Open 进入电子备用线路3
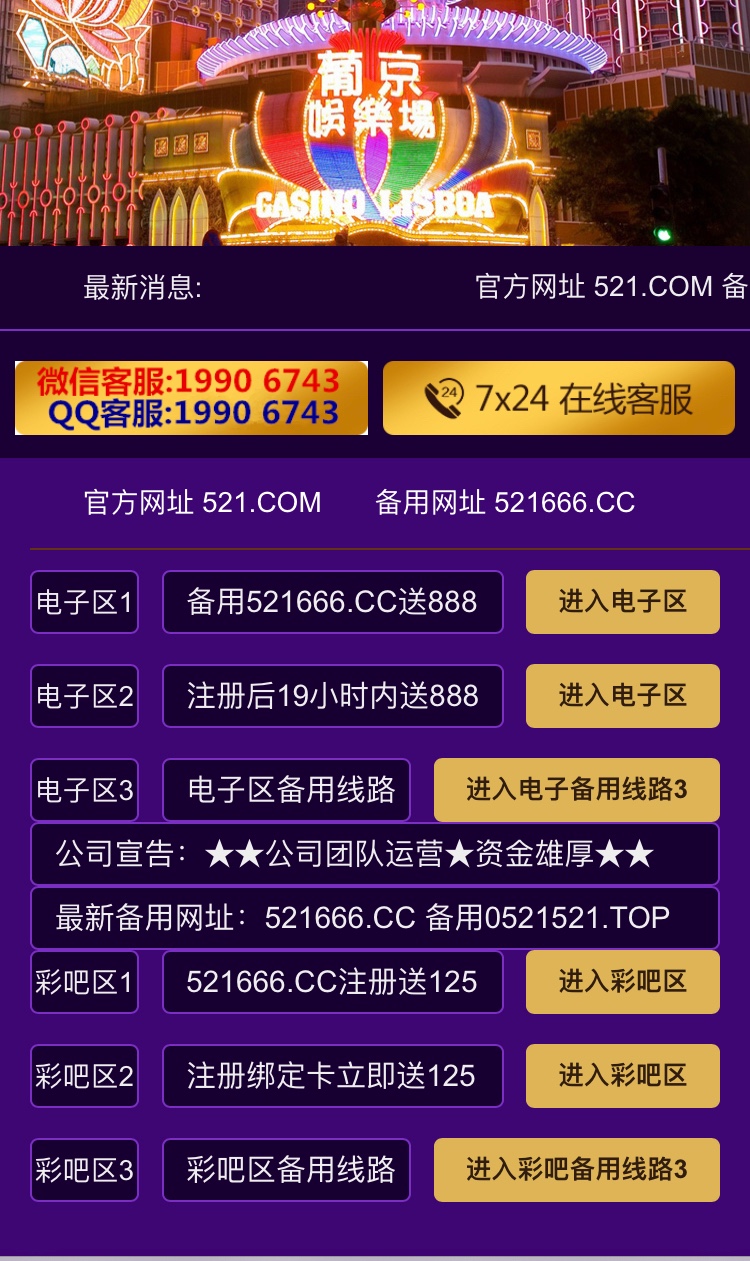Screen dimensions: 750x1261 click(576, 790)
